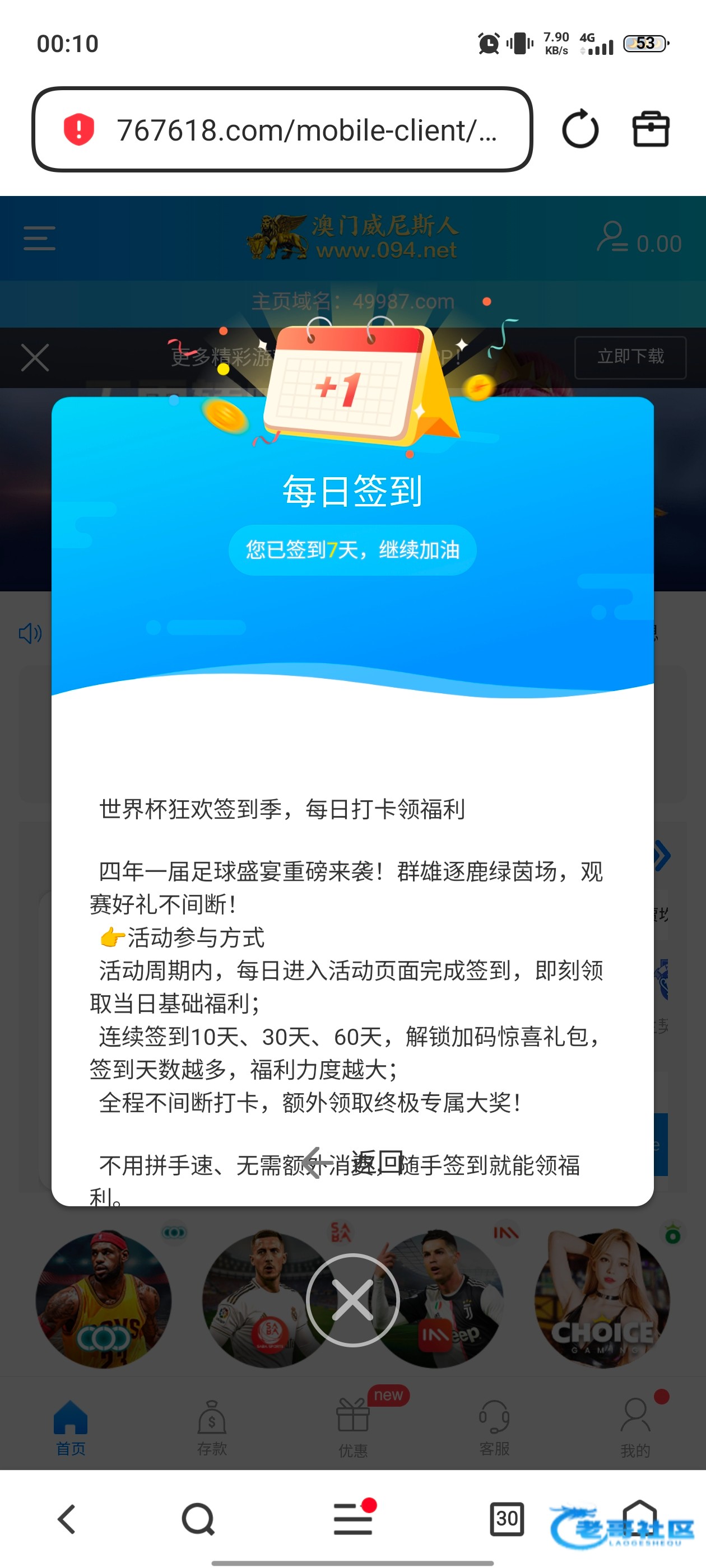
Task: Open the browser toolbox icon
Action: click(651, 129)
